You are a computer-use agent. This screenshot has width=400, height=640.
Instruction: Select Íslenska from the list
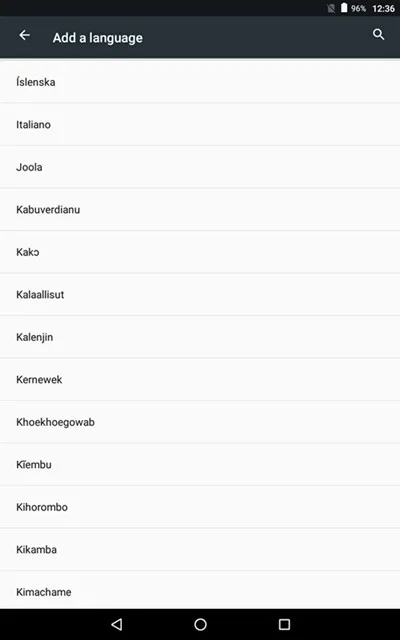(200, 82)
